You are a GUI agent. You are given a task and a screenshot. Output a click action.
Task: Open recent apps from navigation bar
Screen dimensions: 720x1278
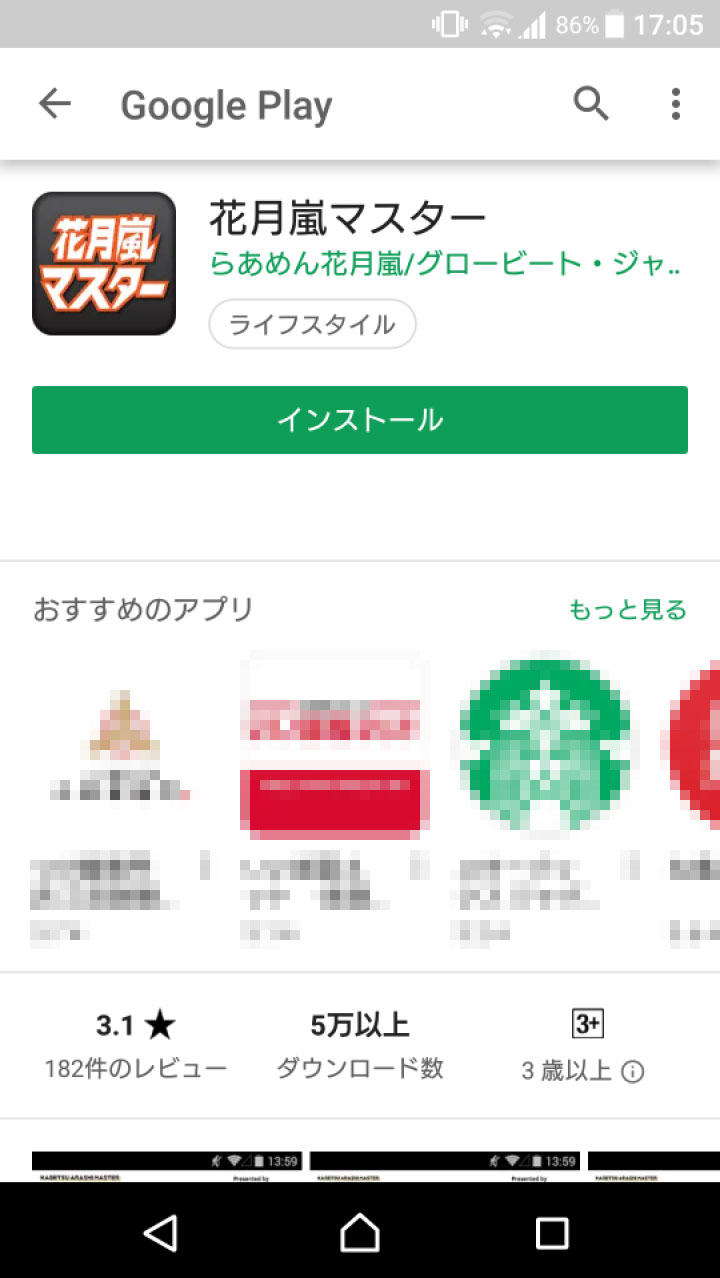click(552, 1232)
